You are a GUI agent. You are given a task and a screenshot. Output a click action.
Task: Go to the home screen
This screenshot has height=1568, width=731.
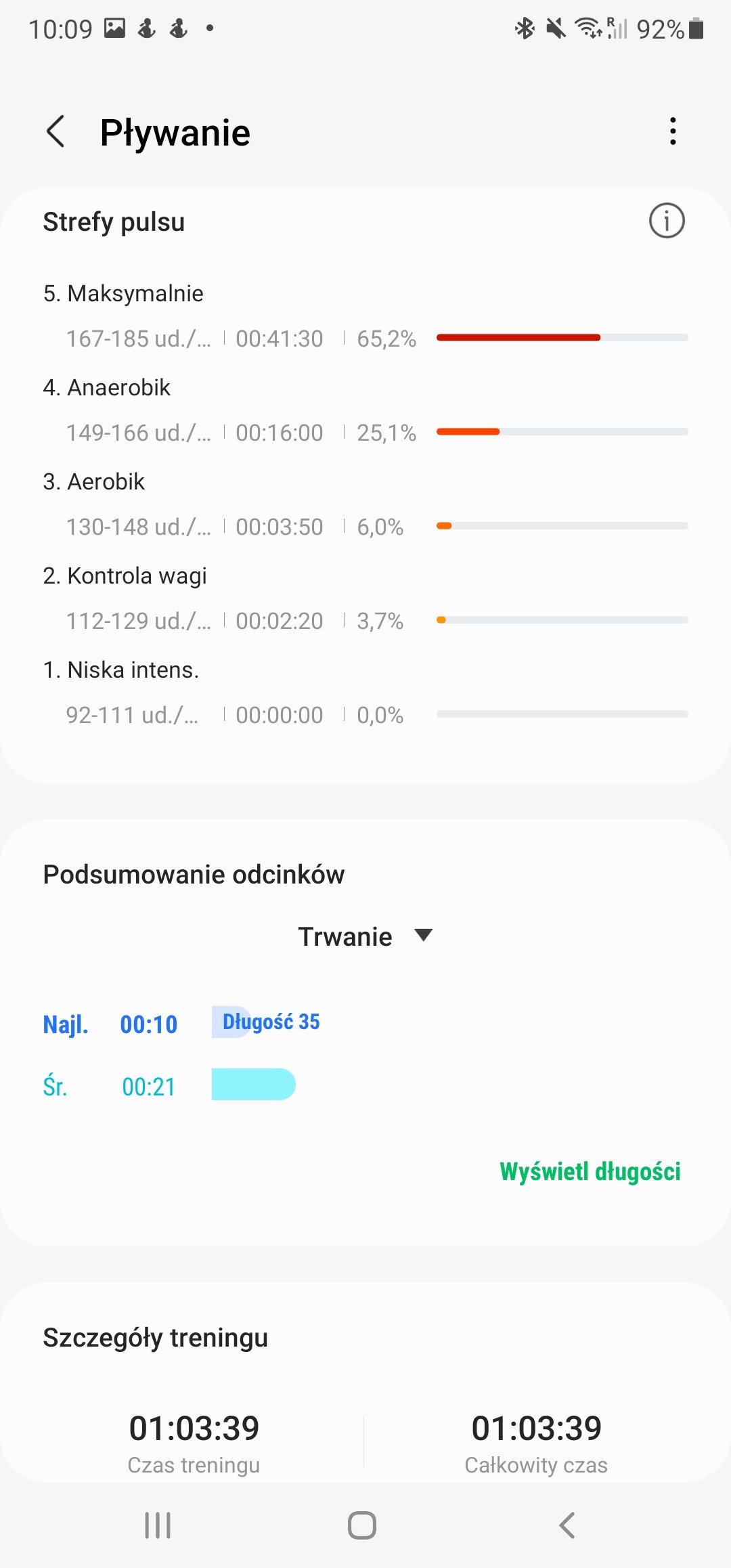[x=362, y=1525]
